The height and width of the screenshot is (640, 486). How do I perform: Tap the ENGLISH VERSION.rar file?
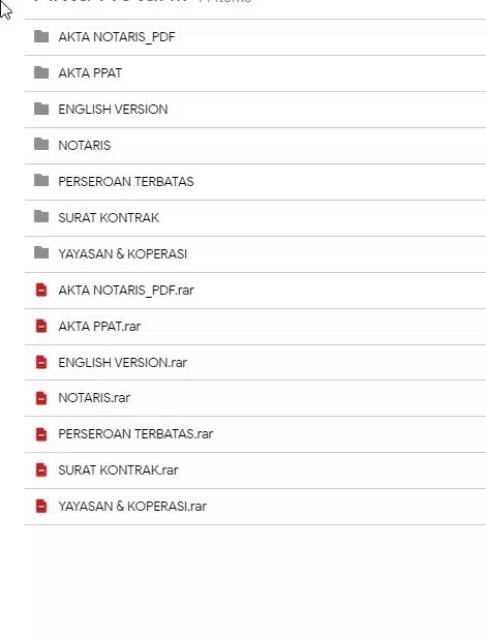tap(255, 362)
